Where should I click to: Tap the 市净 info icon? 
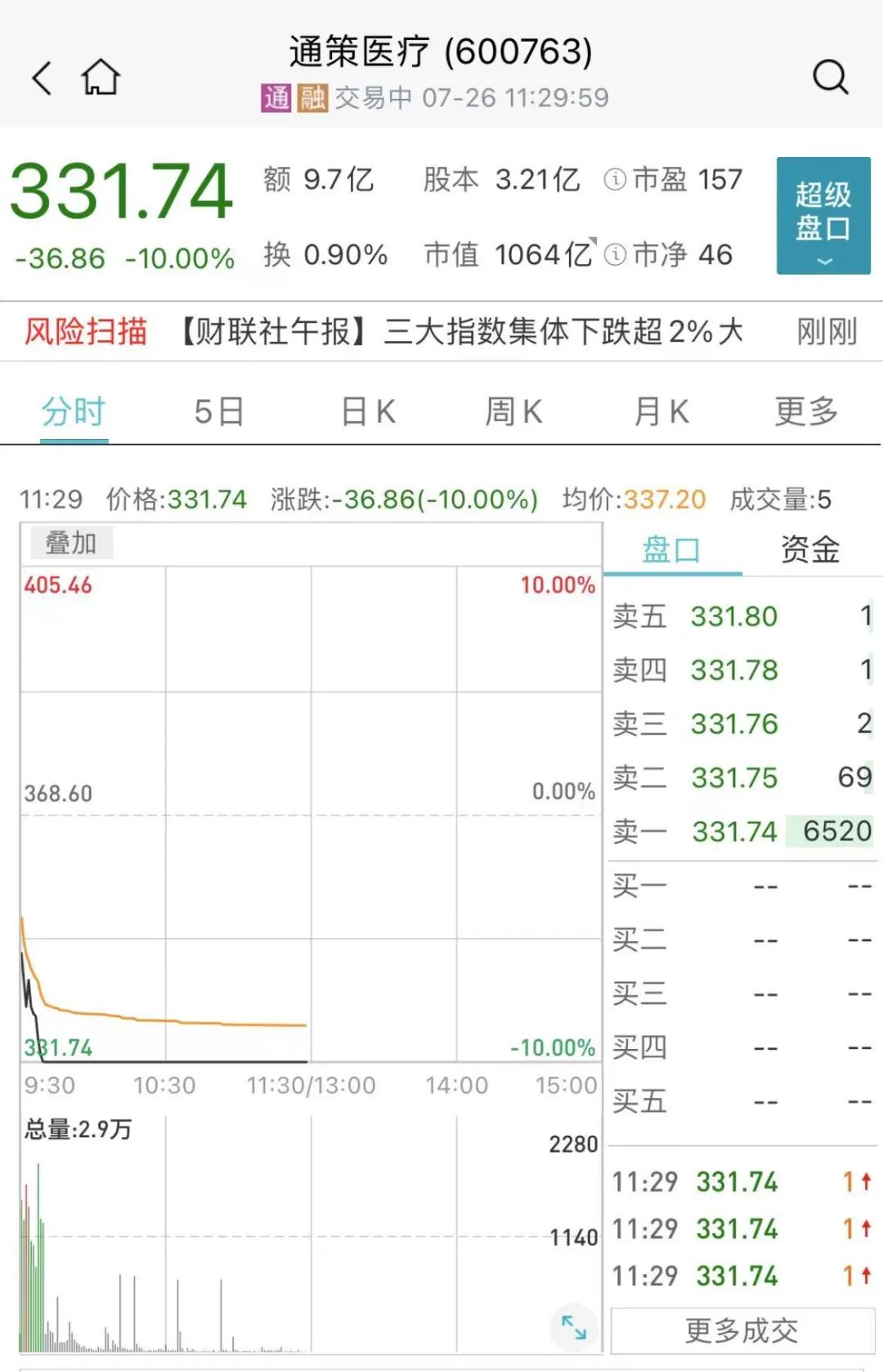tap(615, 255)
